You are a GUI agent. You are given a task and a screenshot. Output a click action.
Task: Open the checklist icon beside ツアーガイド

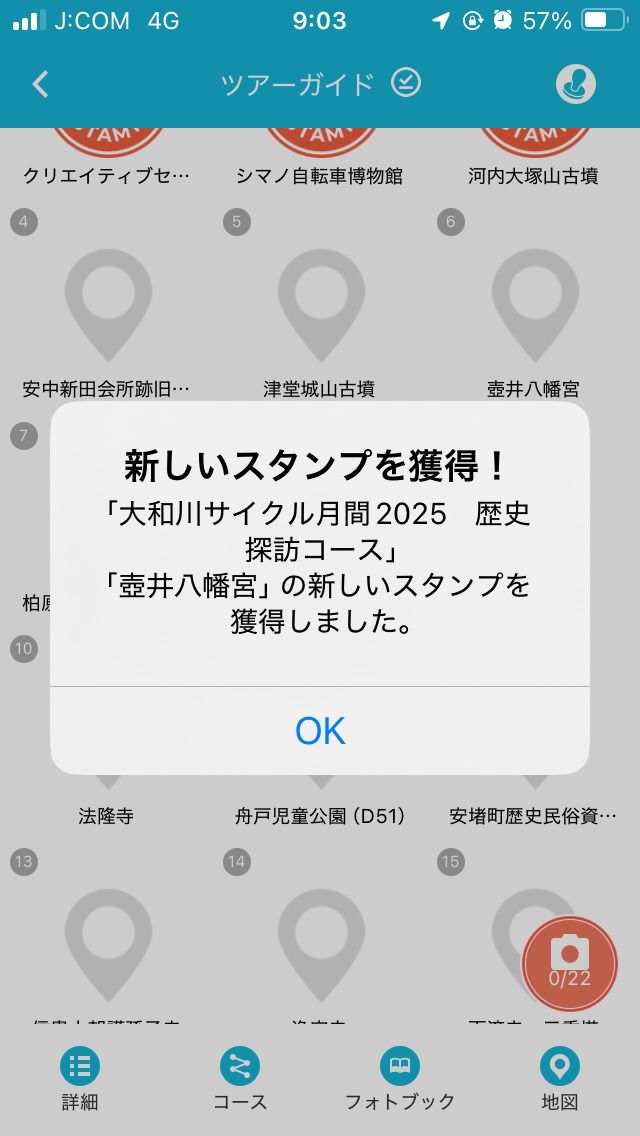coord(406,82)
